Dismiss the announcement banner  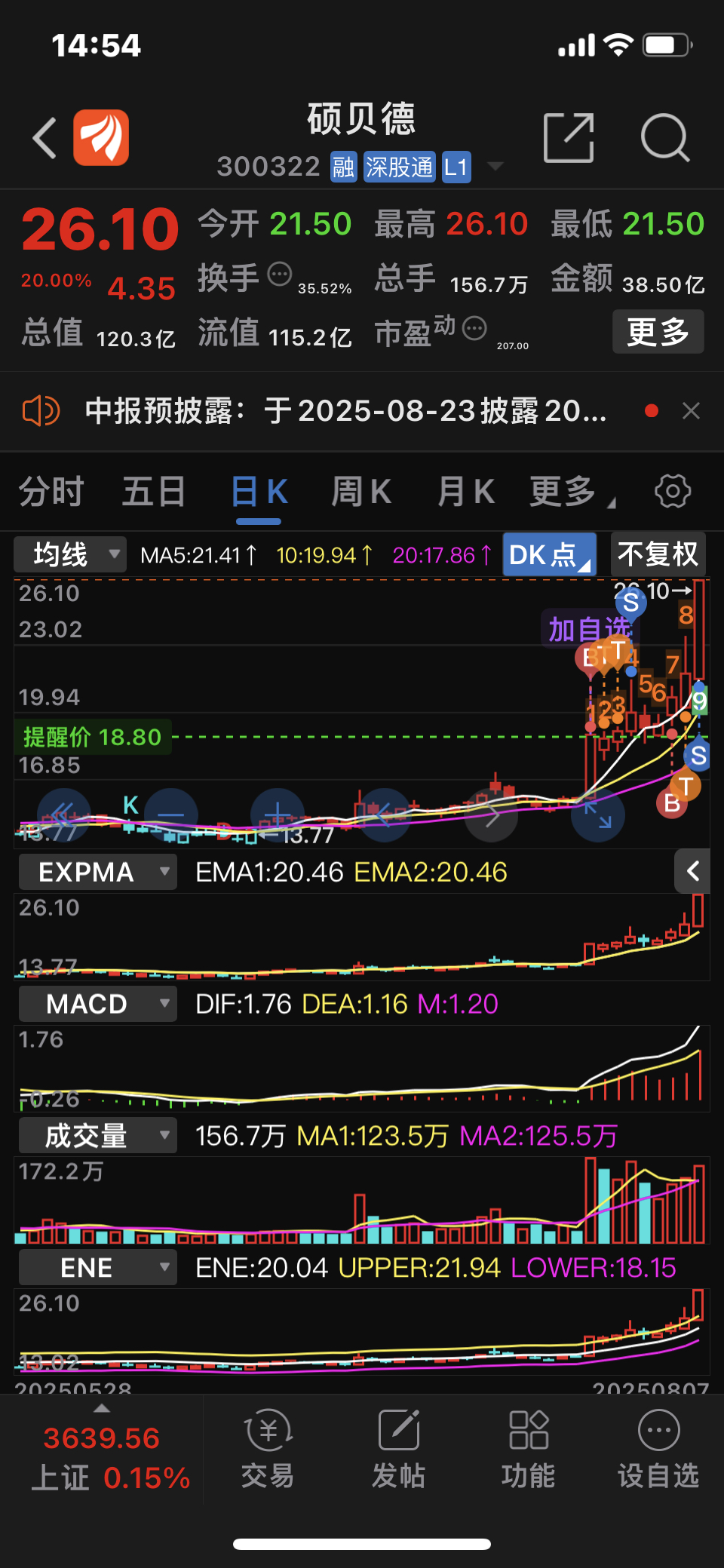tap(691, 411)
